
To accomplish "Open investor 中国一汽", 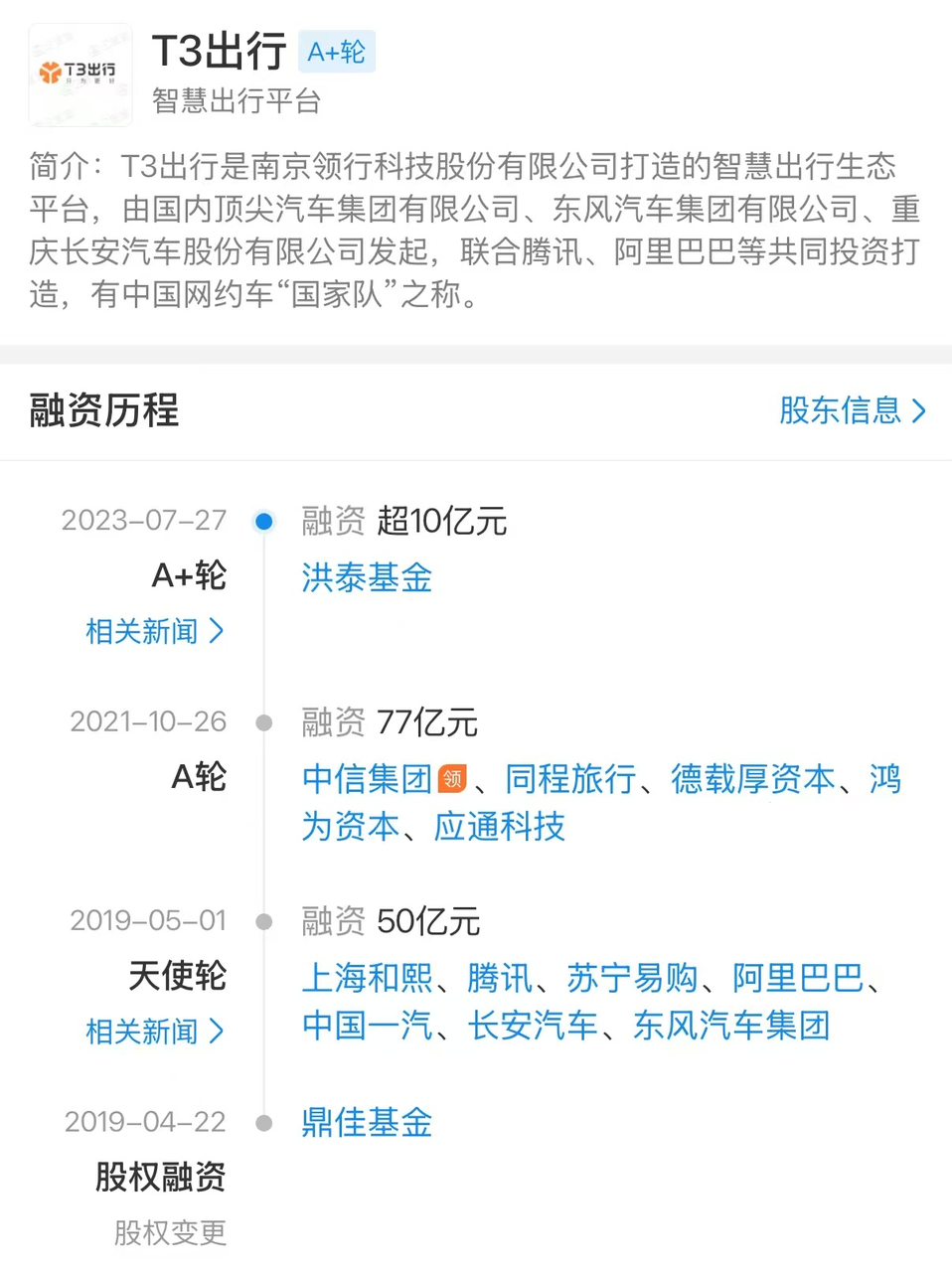I will [367, 1026].
